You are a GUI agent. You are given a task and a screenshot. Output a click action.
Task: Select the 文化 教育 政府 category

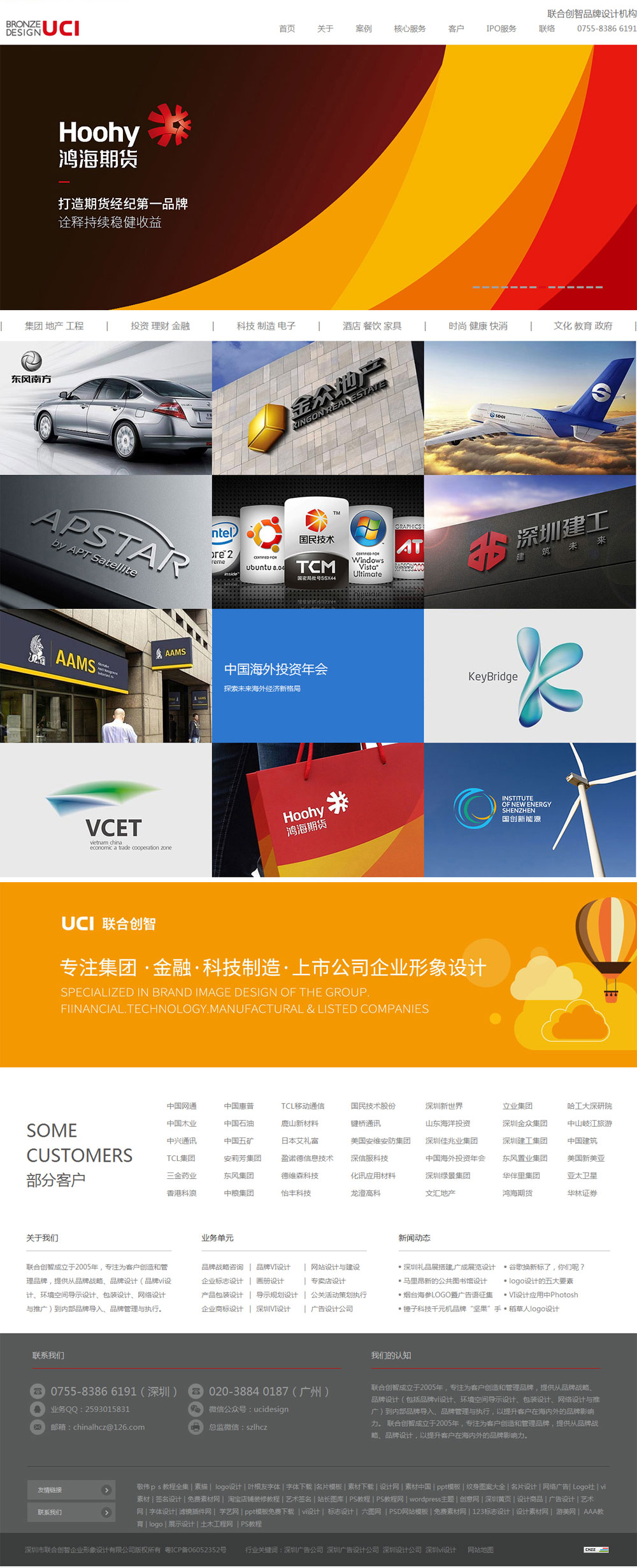(583, 326)
